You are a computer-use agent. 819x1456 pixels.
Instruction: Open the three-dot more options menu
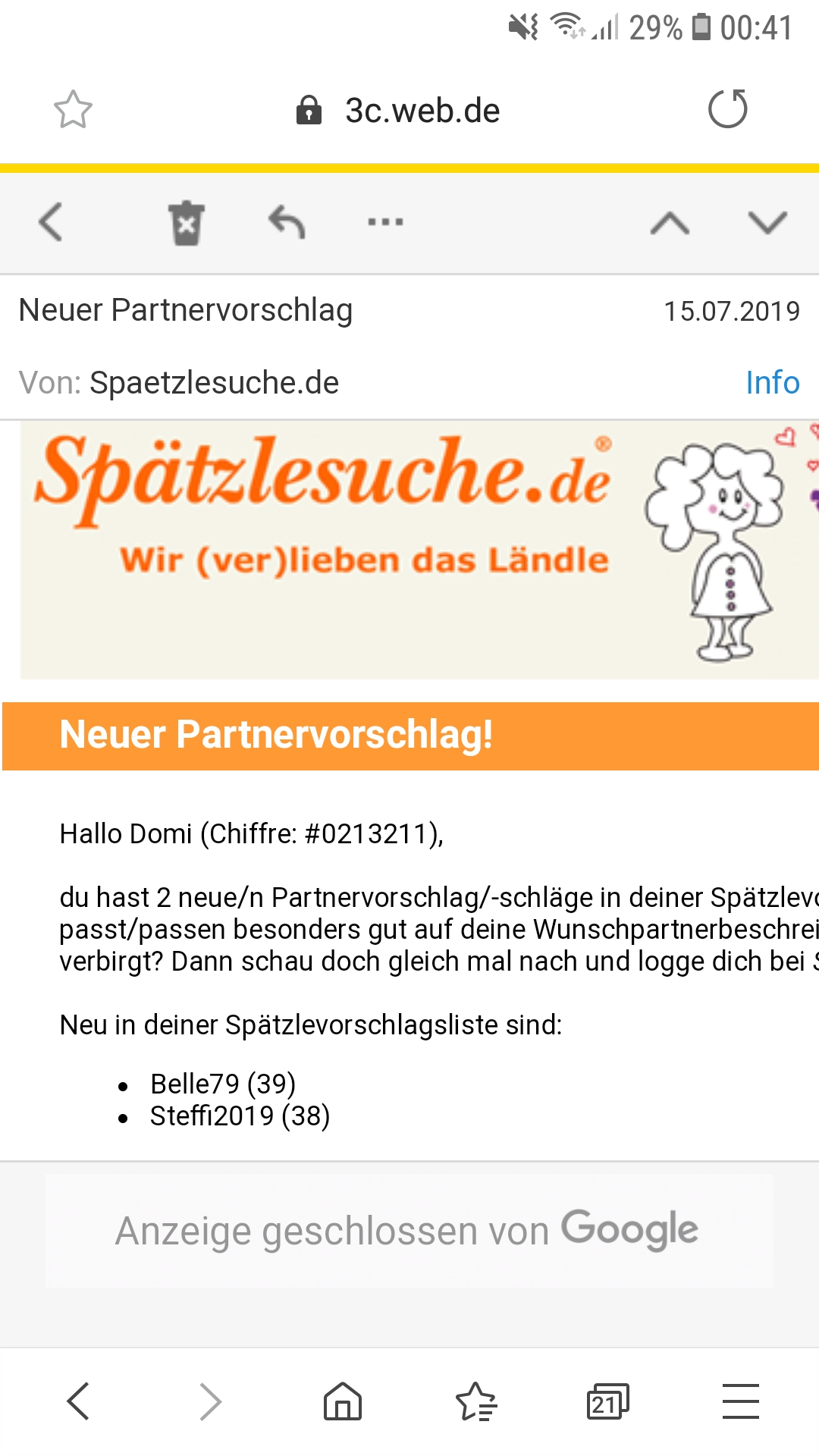385,222
